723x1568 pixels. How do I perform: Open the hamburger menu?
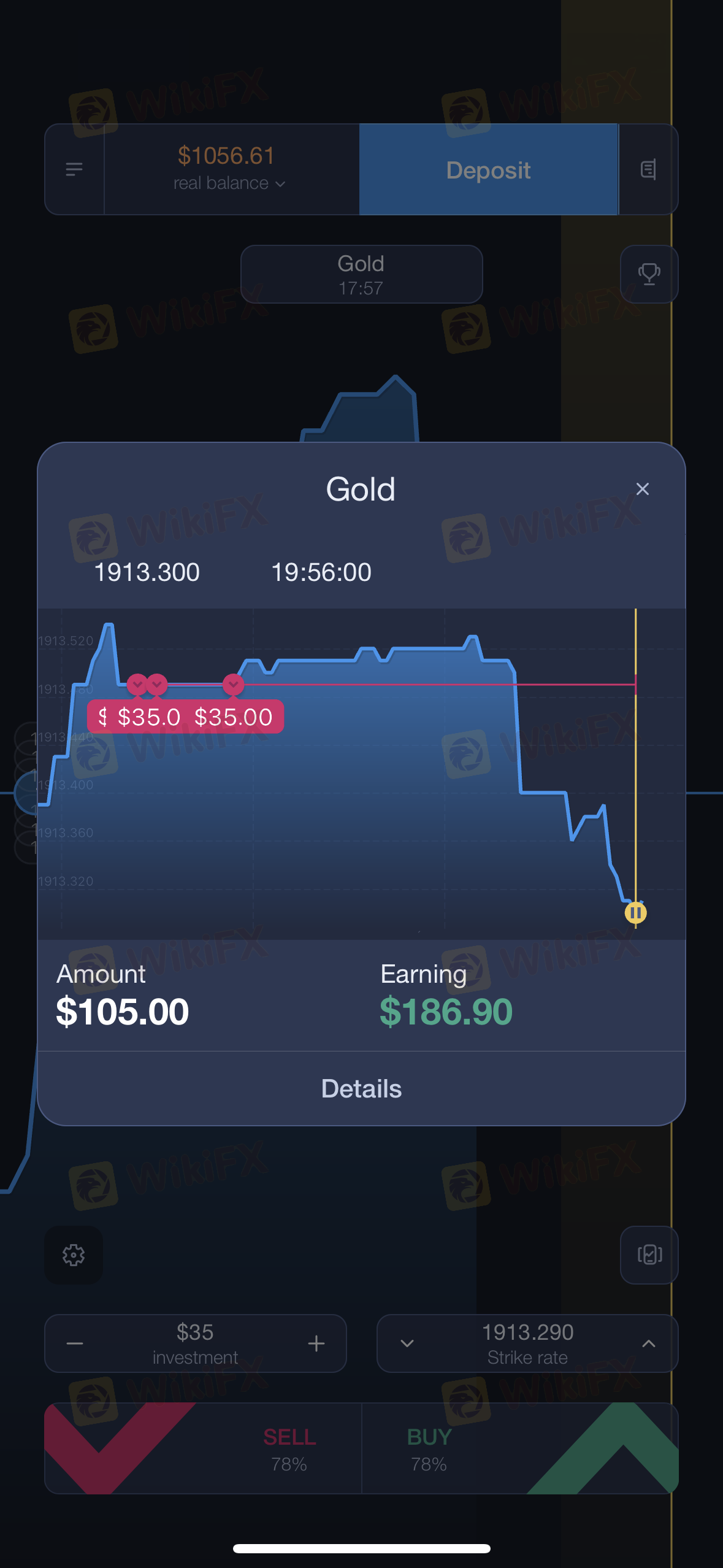(74, 170)
